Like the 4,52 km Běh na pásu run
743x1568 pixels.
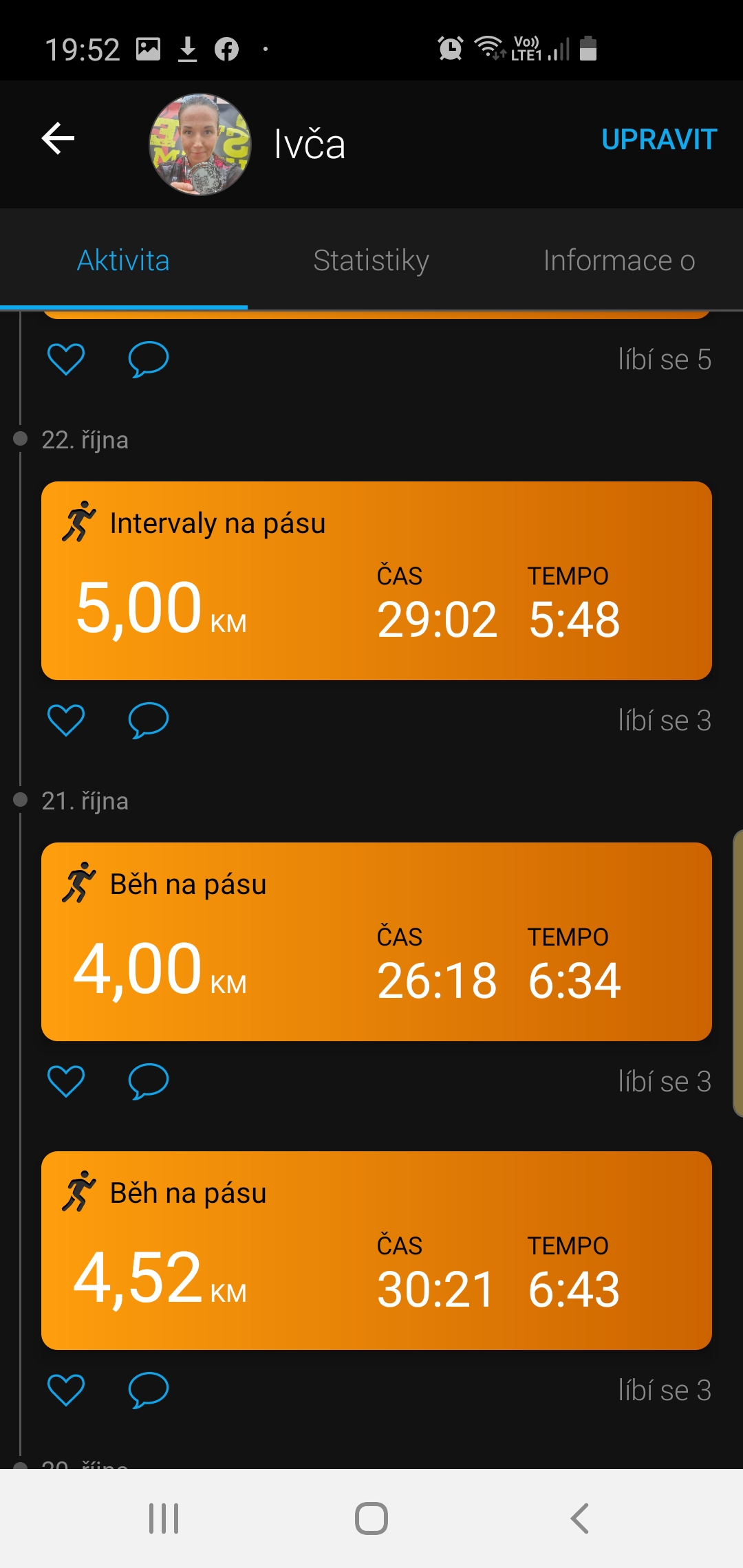(x=66, y=1390)
